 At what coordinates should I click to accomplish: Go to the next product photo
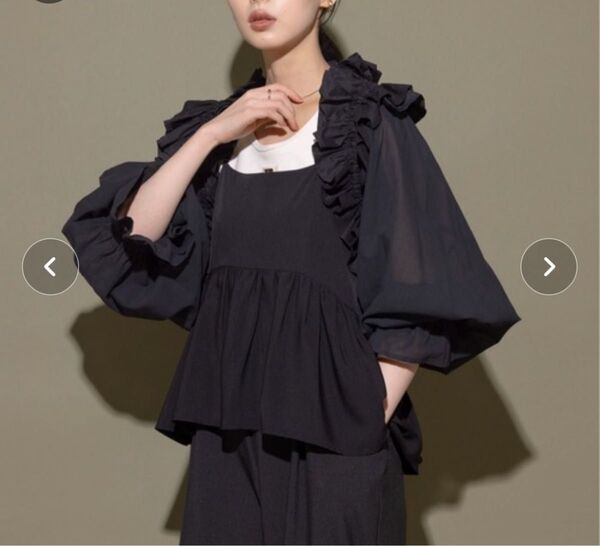coord(549,267)
